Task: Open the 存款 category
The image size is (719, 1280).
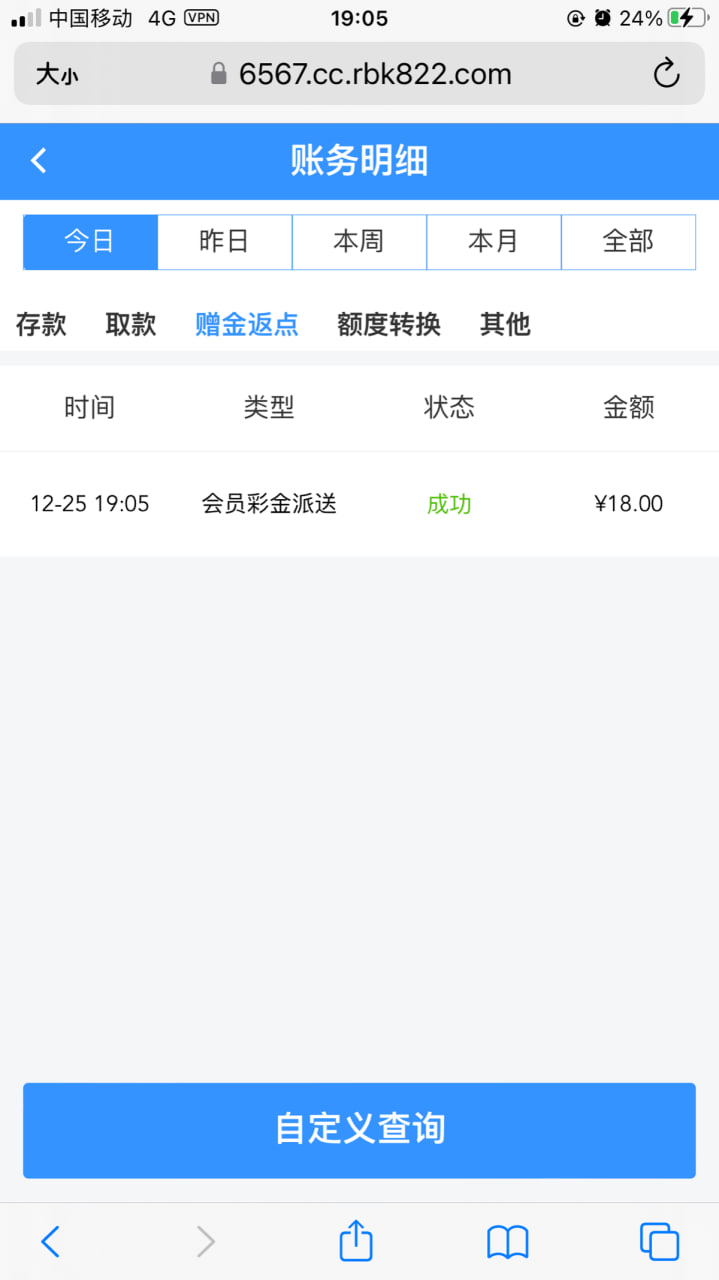Action: tap(41, 324)
